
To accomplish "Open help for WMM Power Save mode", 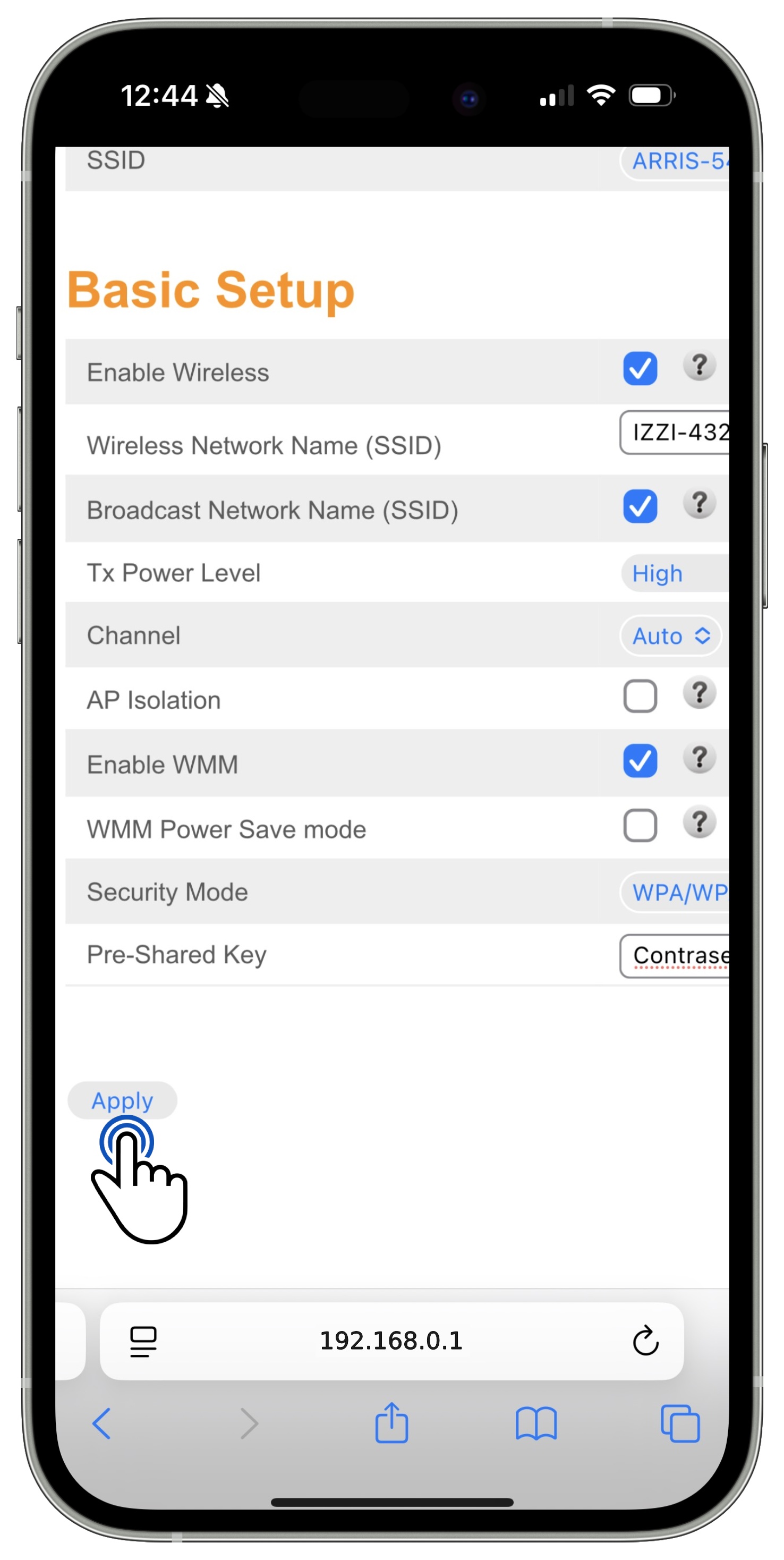I will (699, 823).
